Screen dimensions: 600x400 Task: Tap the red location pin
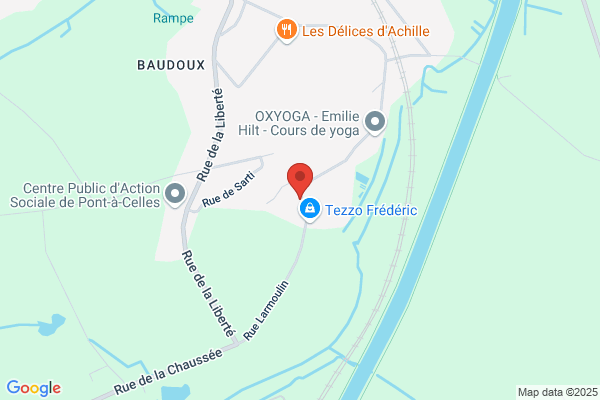[300, 180]
